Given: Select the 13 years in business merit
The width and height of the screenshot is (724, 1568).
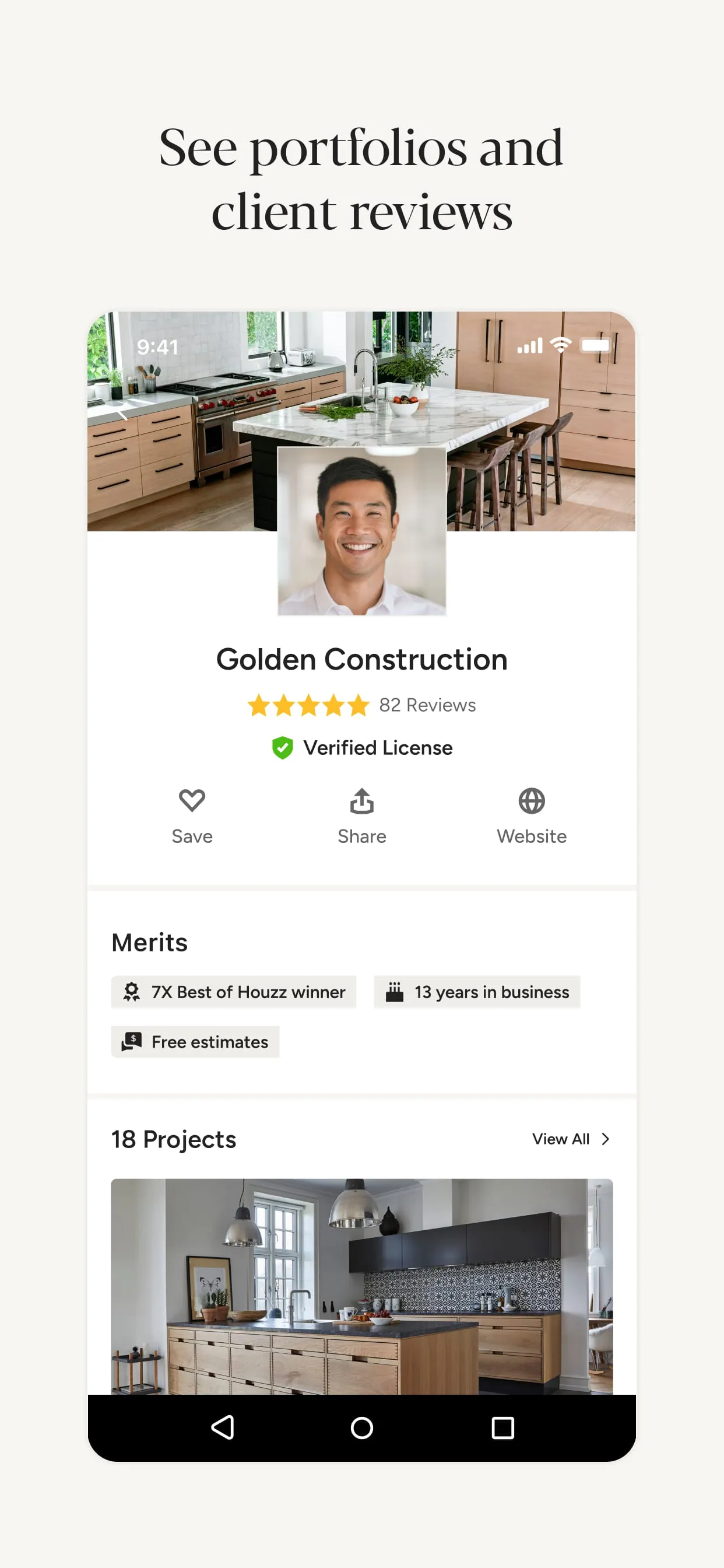Looking at the screenshot, I should [476, 992].
